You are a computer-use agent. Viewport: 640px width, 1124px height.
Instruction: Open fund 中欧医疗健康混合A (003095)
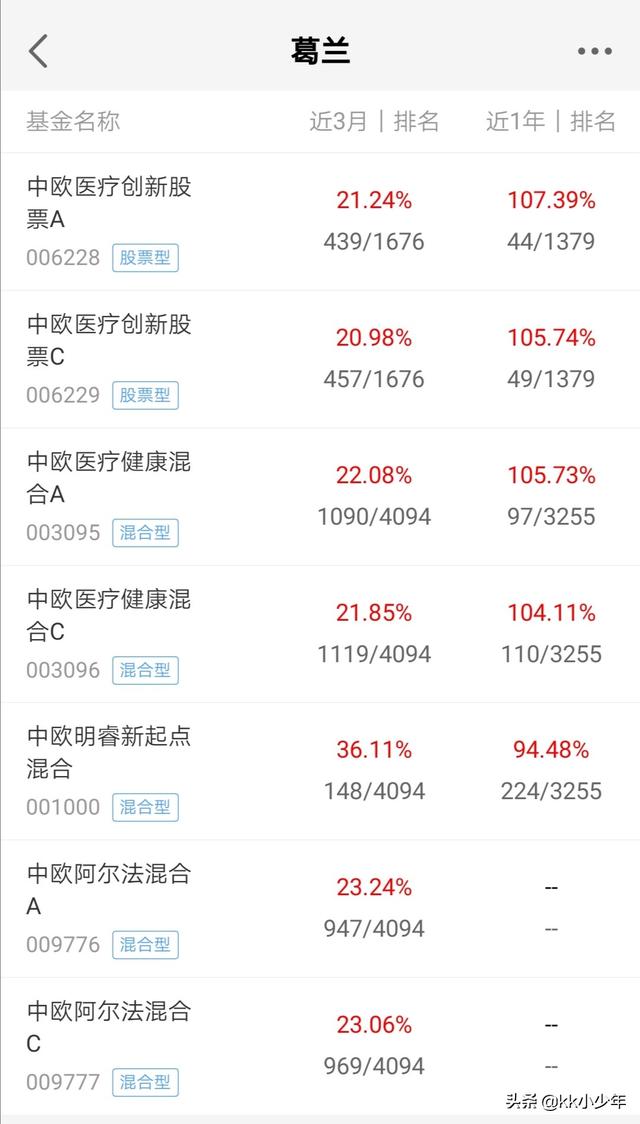click(x=320, y=497)
